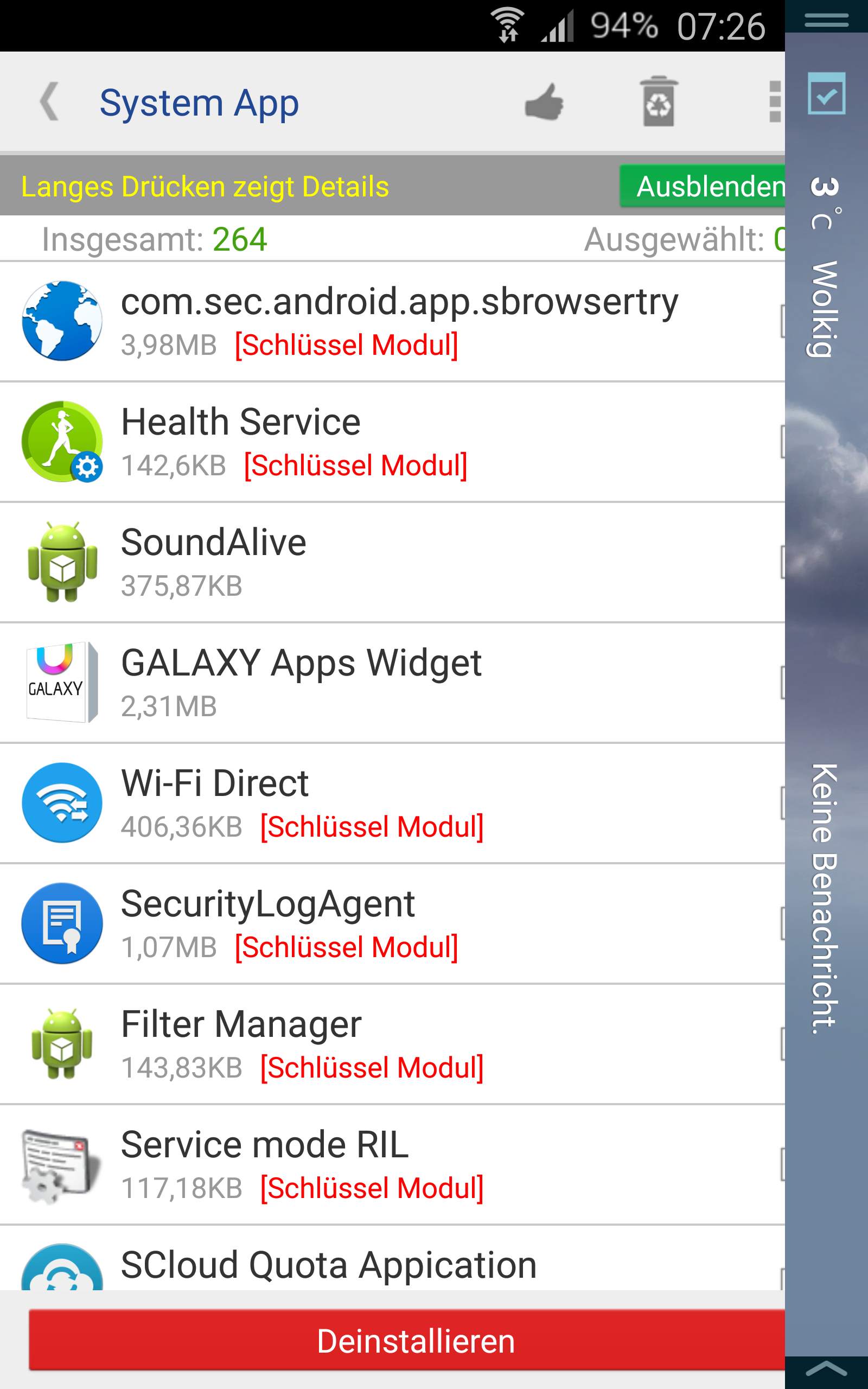Select the Filter Manager app

tap(393, 1044)
